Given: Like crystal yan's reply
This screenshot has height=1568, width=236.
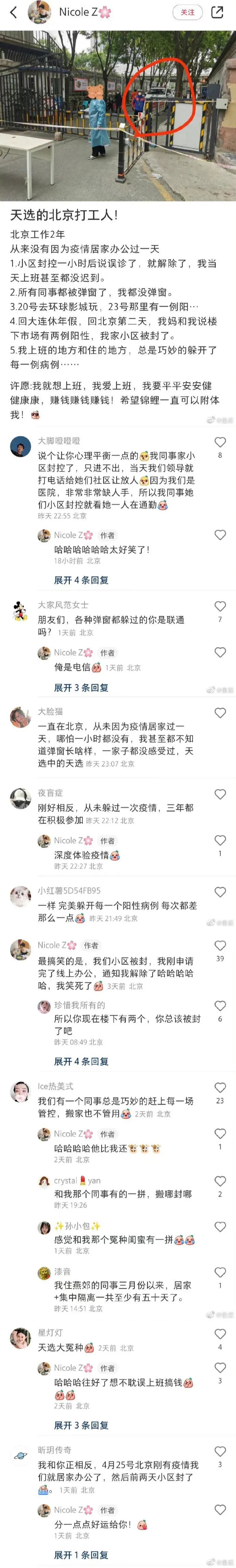Looking at the screenshot, I should [x=220, y=1181].
